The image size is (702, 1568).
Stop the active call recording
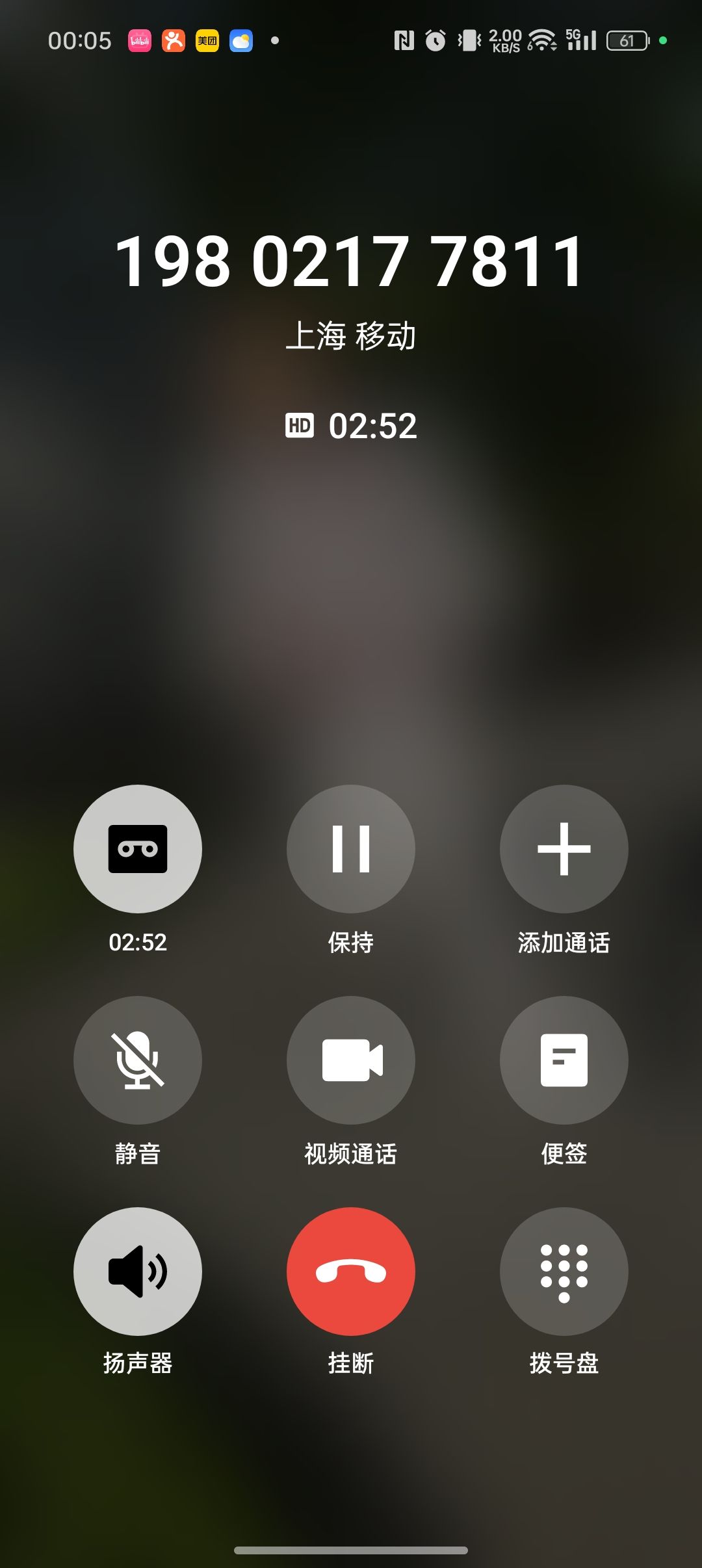click(x=138, y=848)
